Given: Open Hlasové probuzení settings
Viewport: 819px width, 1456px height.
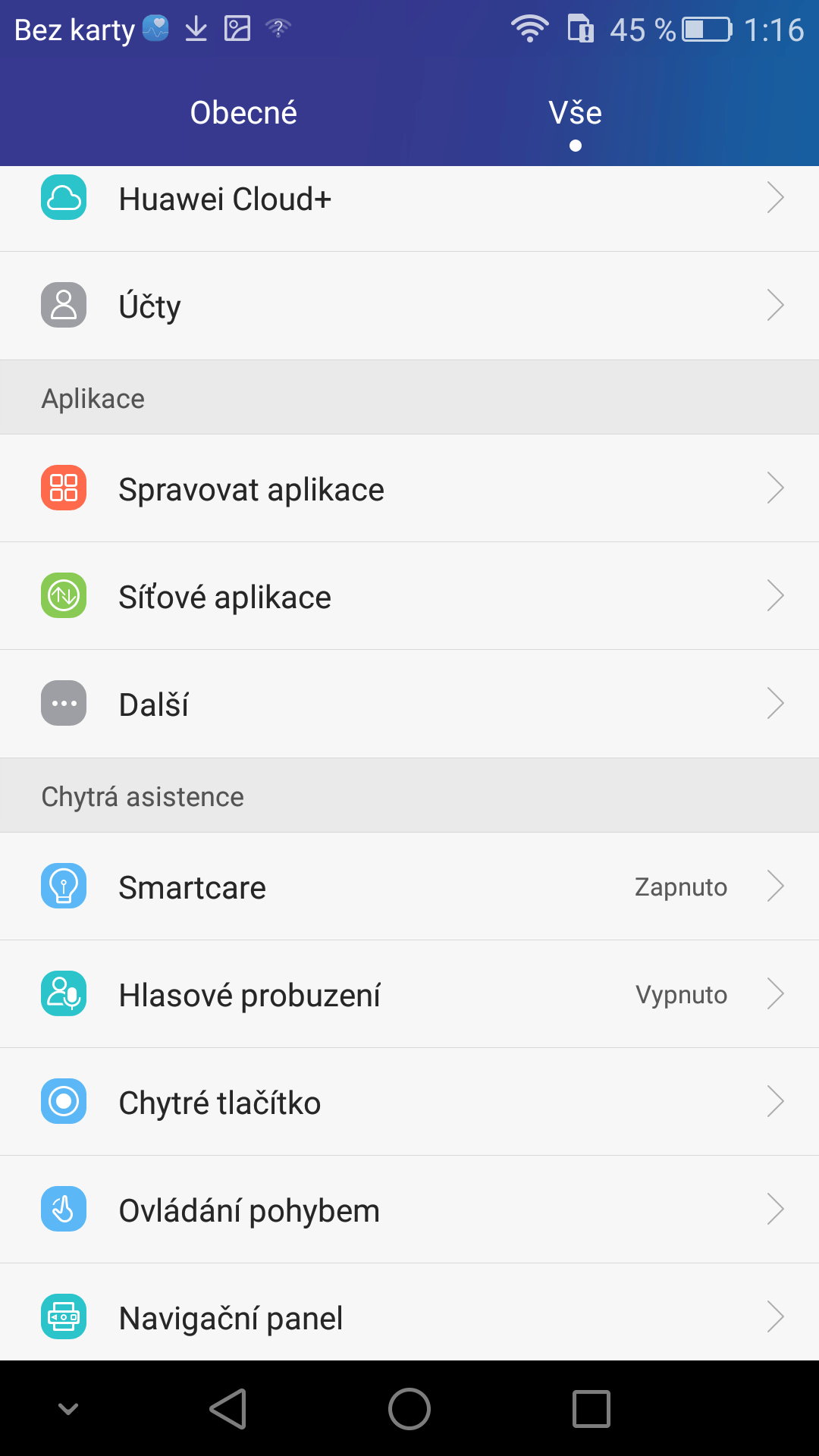Looking at the screenshot, I should pos(409,994).
